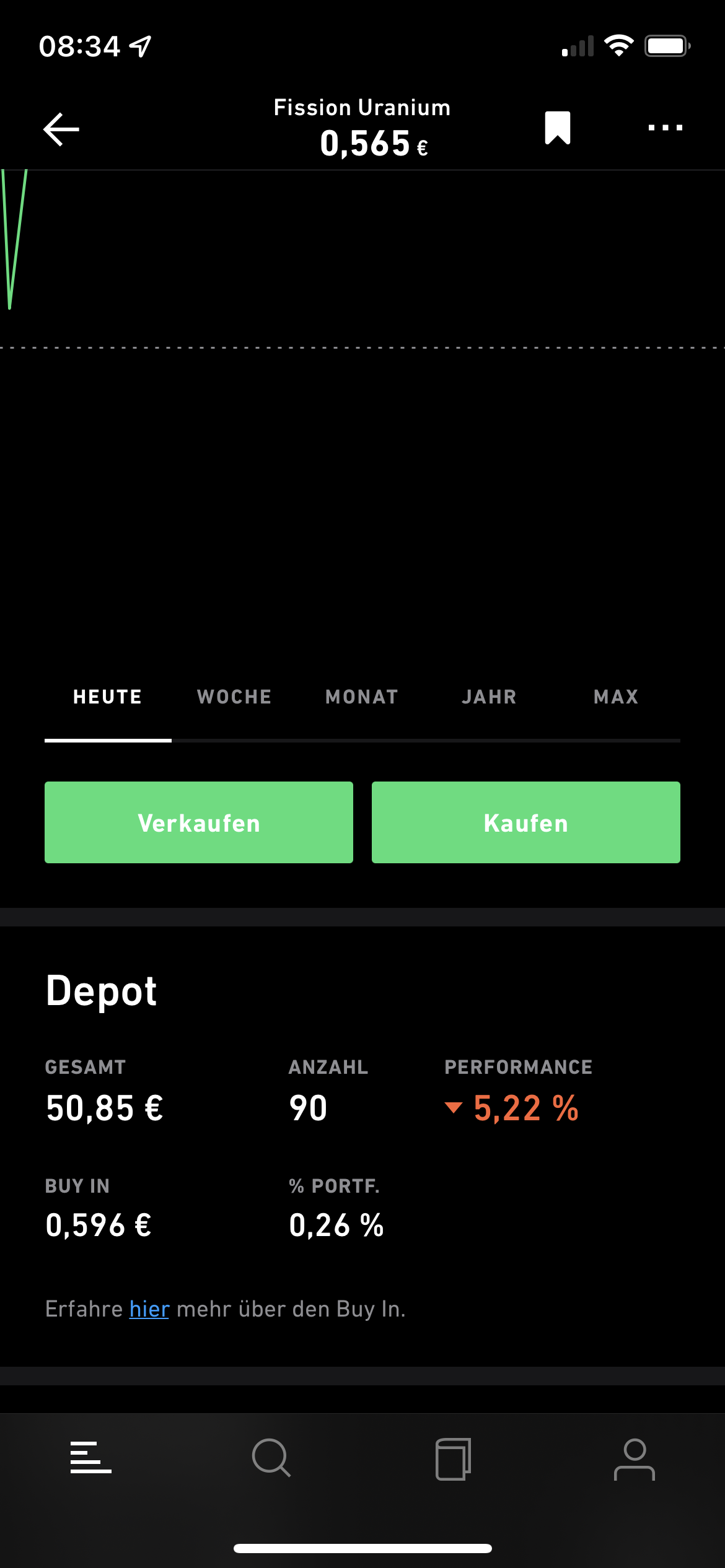725x1568 pixels.
Task: Select the JAHR chart range
Action: (x=489, y=697)
